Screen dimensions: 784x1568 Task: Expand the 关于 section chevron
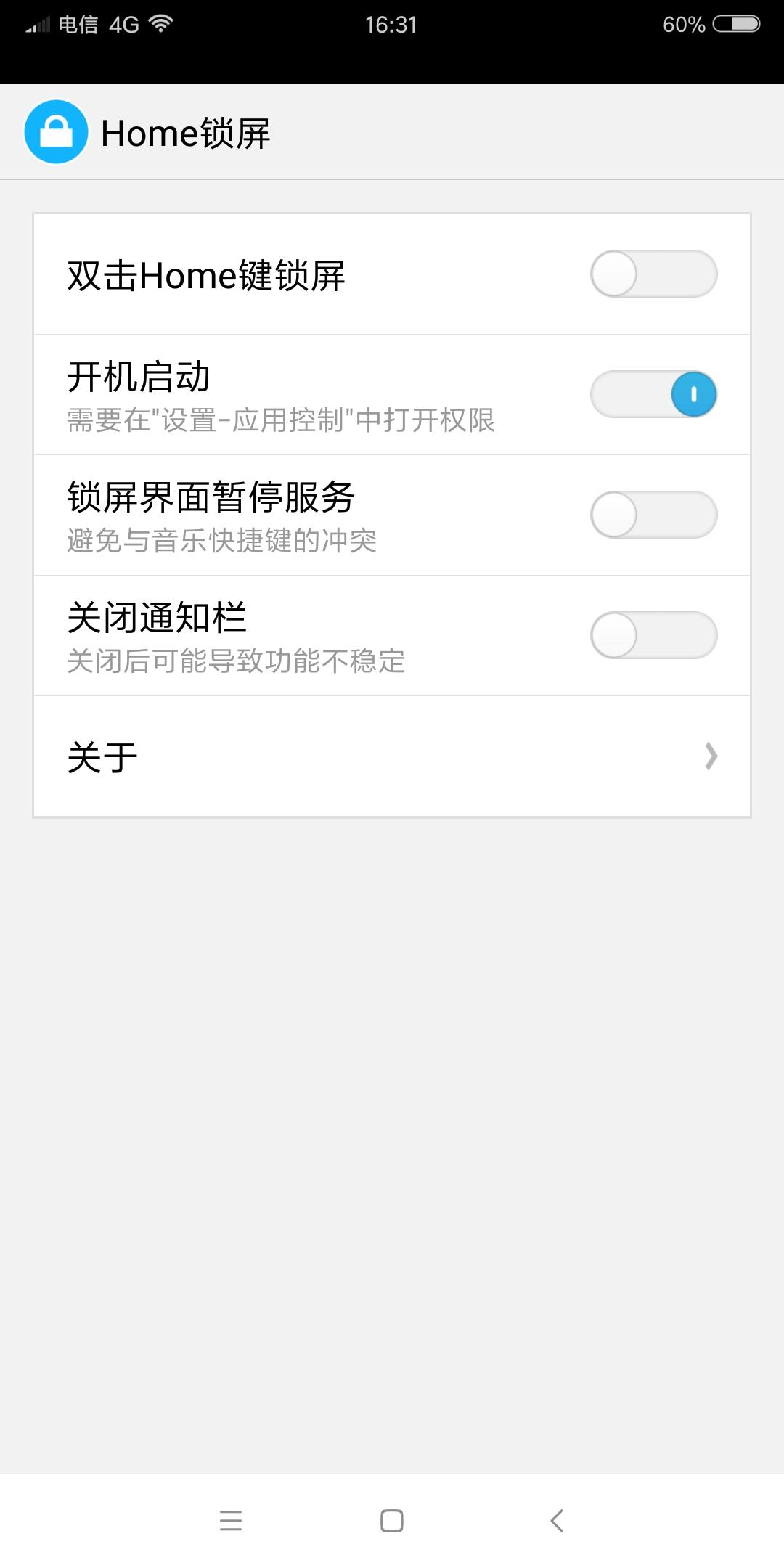[709, 756]
